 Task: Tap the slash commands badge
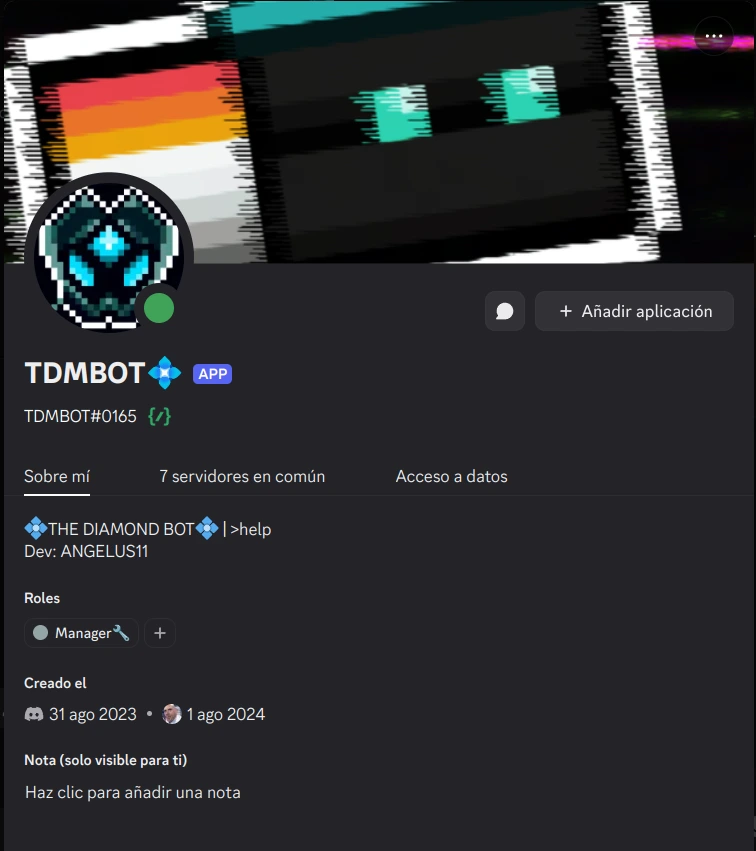click(x=159, y=416)
